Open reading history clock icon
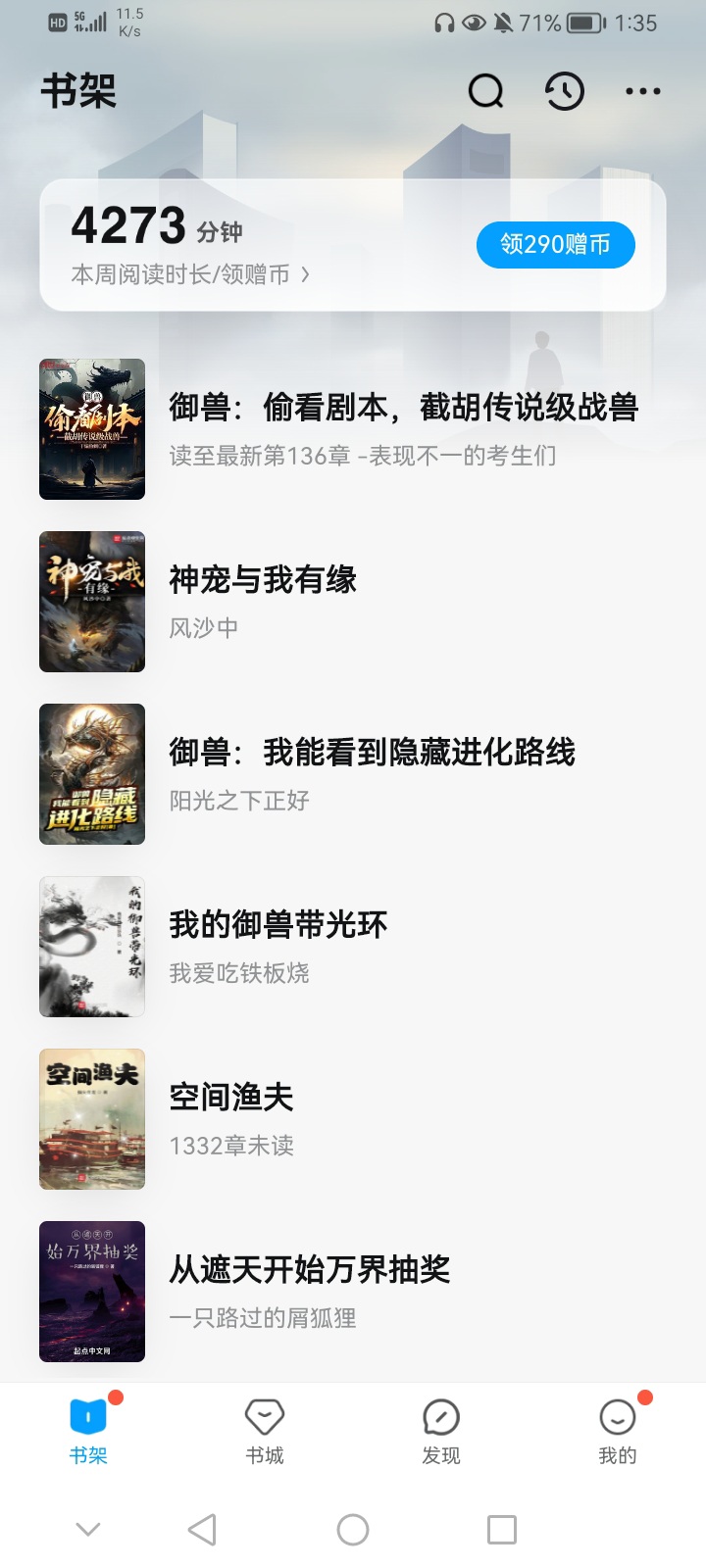Screen dimensions: 706x1568 (565, 92)
